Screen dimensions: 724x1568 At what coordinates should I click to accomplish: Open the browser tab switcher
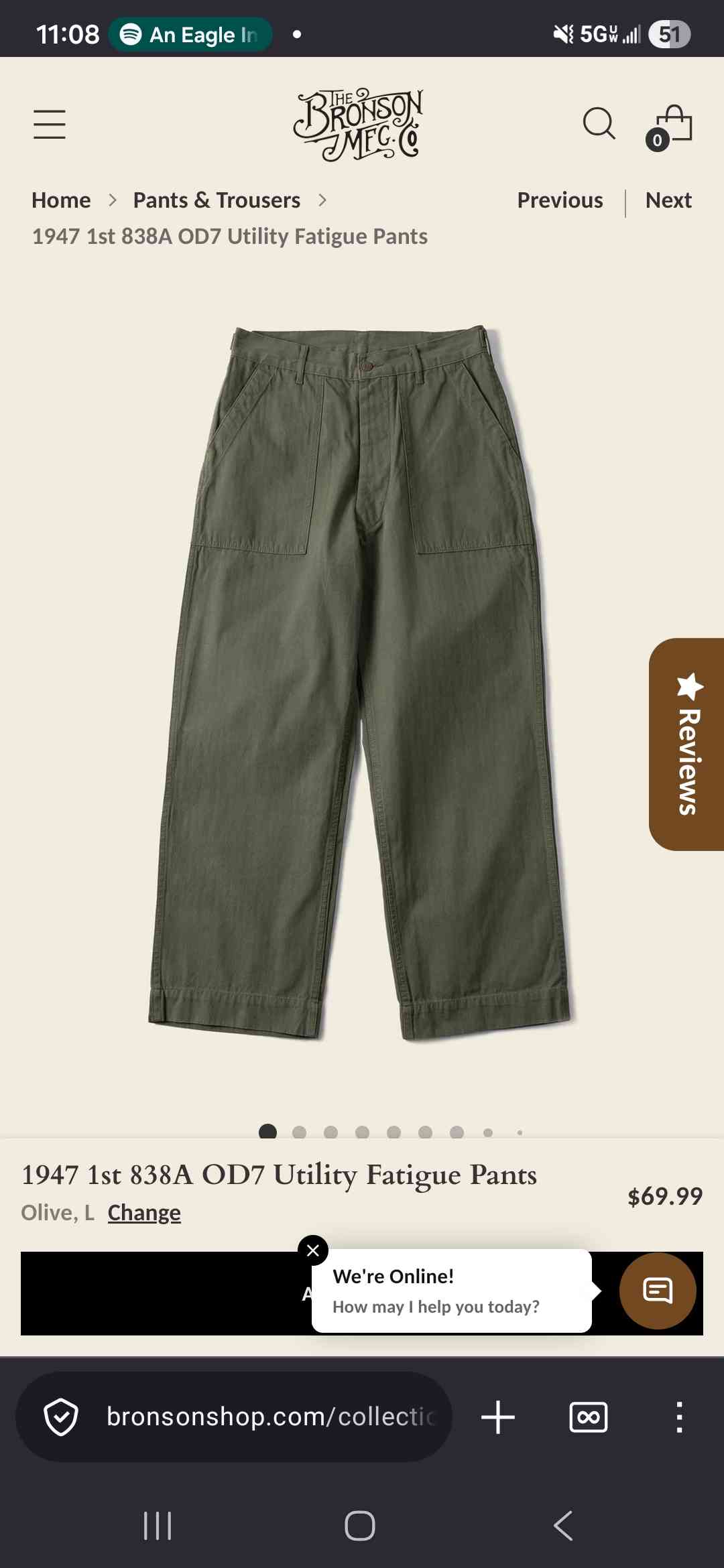coord(588,1417)
